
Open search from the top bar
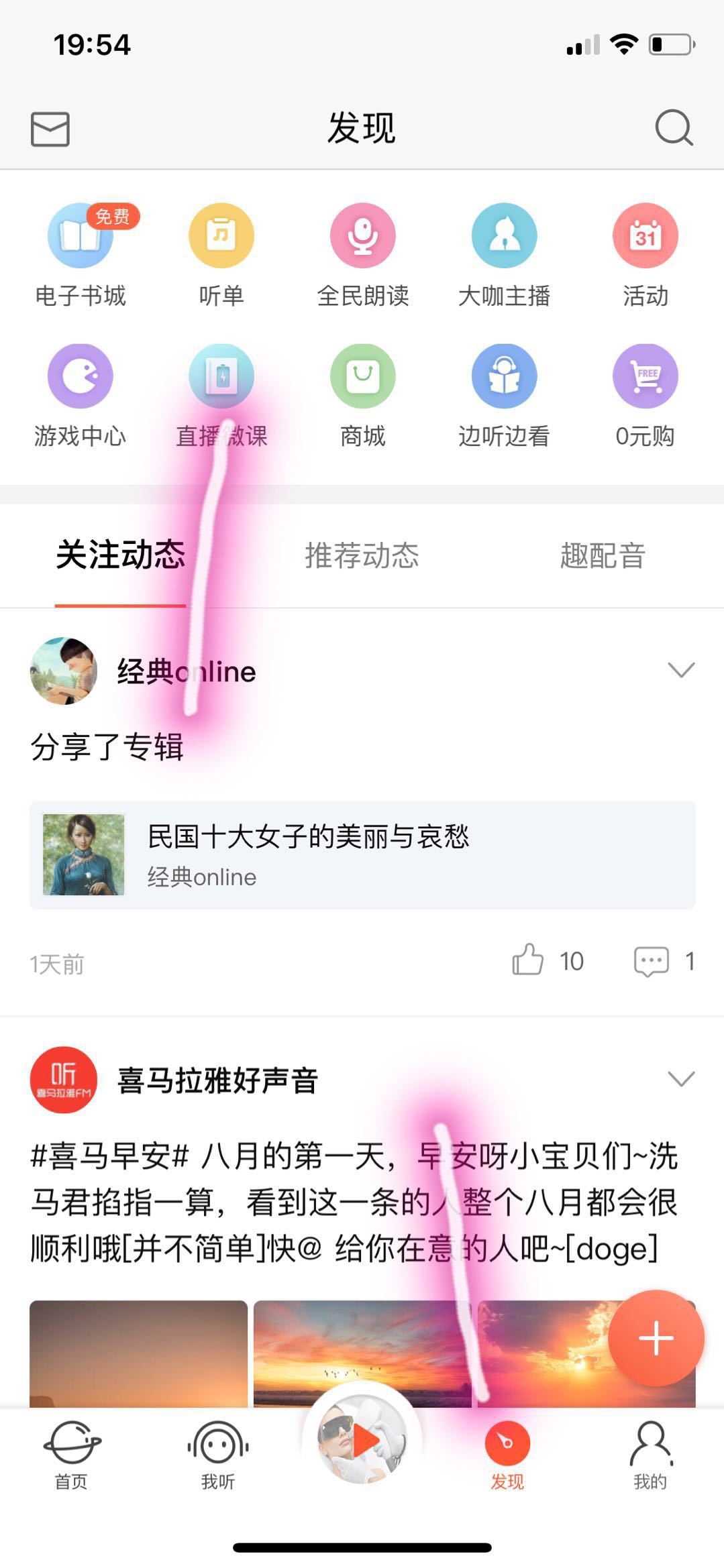[673, 128]
